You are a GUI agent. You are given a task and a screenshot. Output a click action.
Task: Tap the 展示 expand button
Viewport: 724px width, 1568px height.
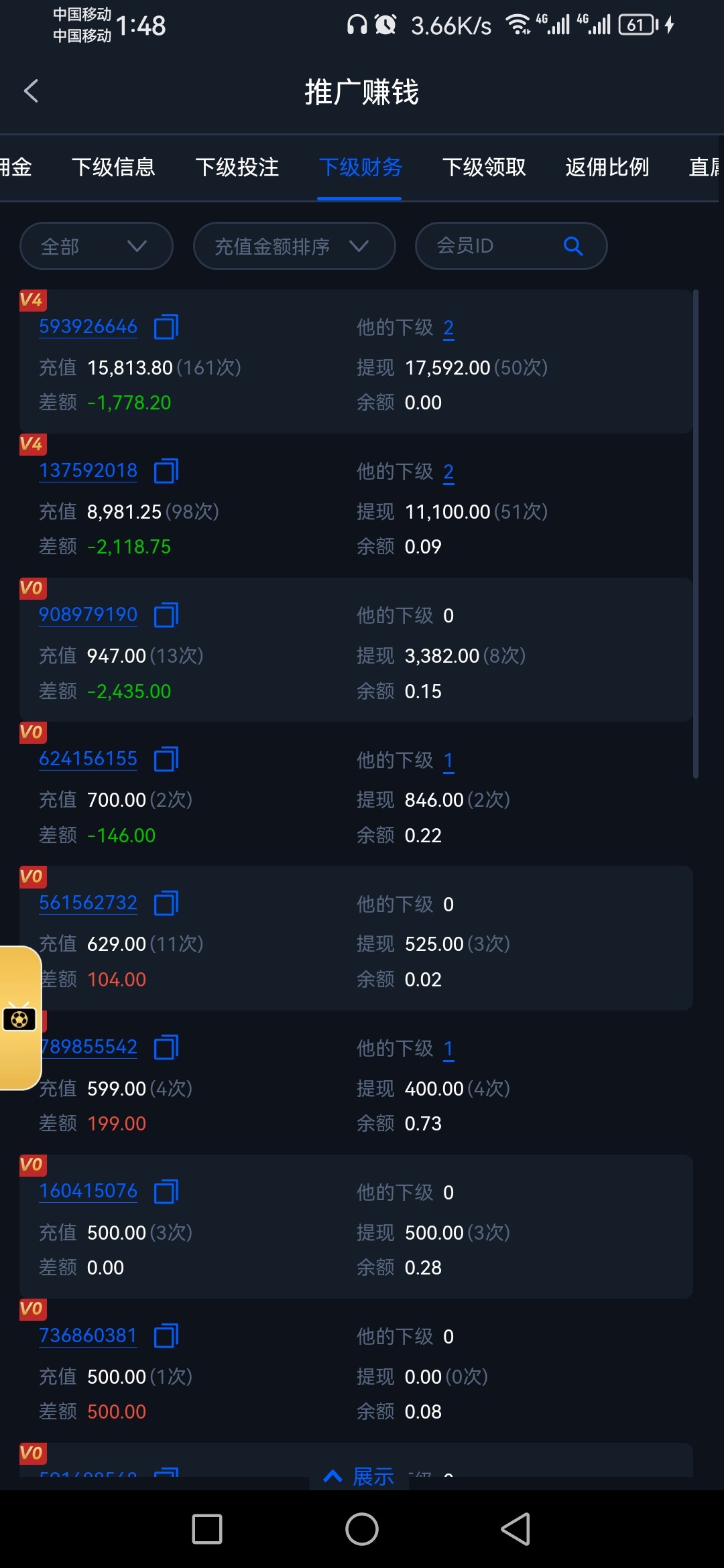tap(359, 1476)
